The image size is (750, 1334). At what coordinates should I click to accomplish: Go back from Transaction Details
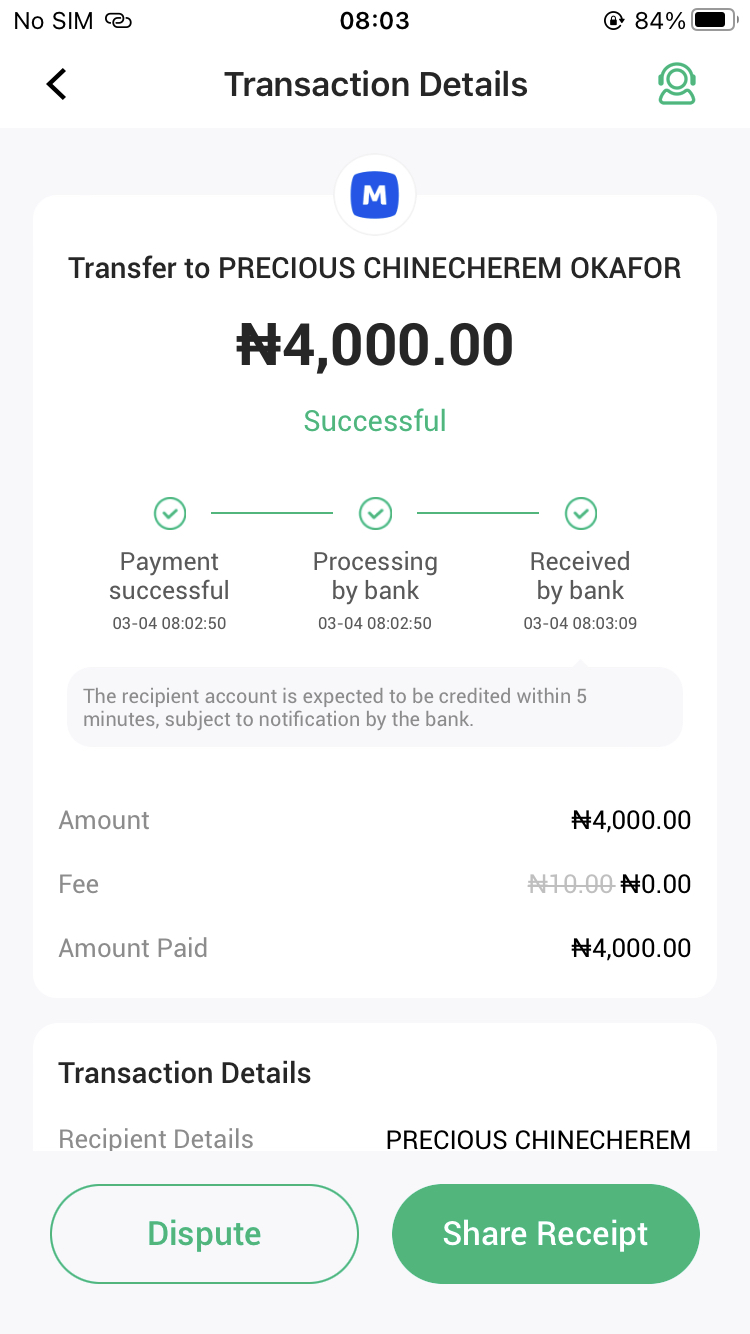click(x=57, y=84)
